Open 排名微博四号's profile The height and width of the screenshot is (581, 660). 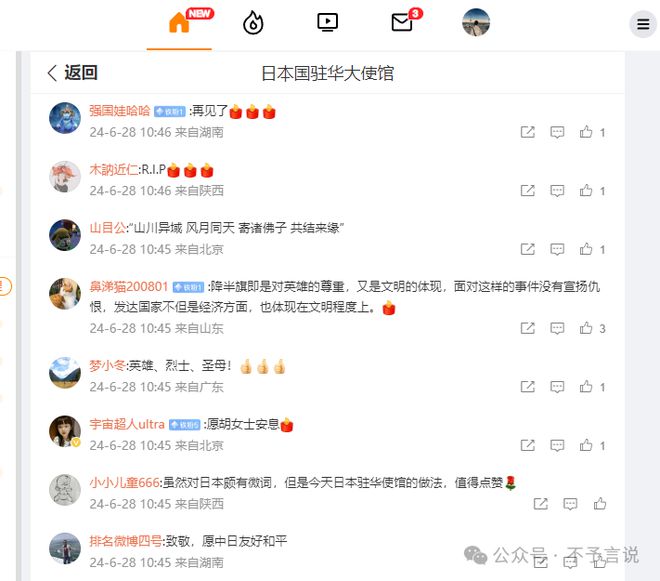pyautogui.click(x=125, y=541)
